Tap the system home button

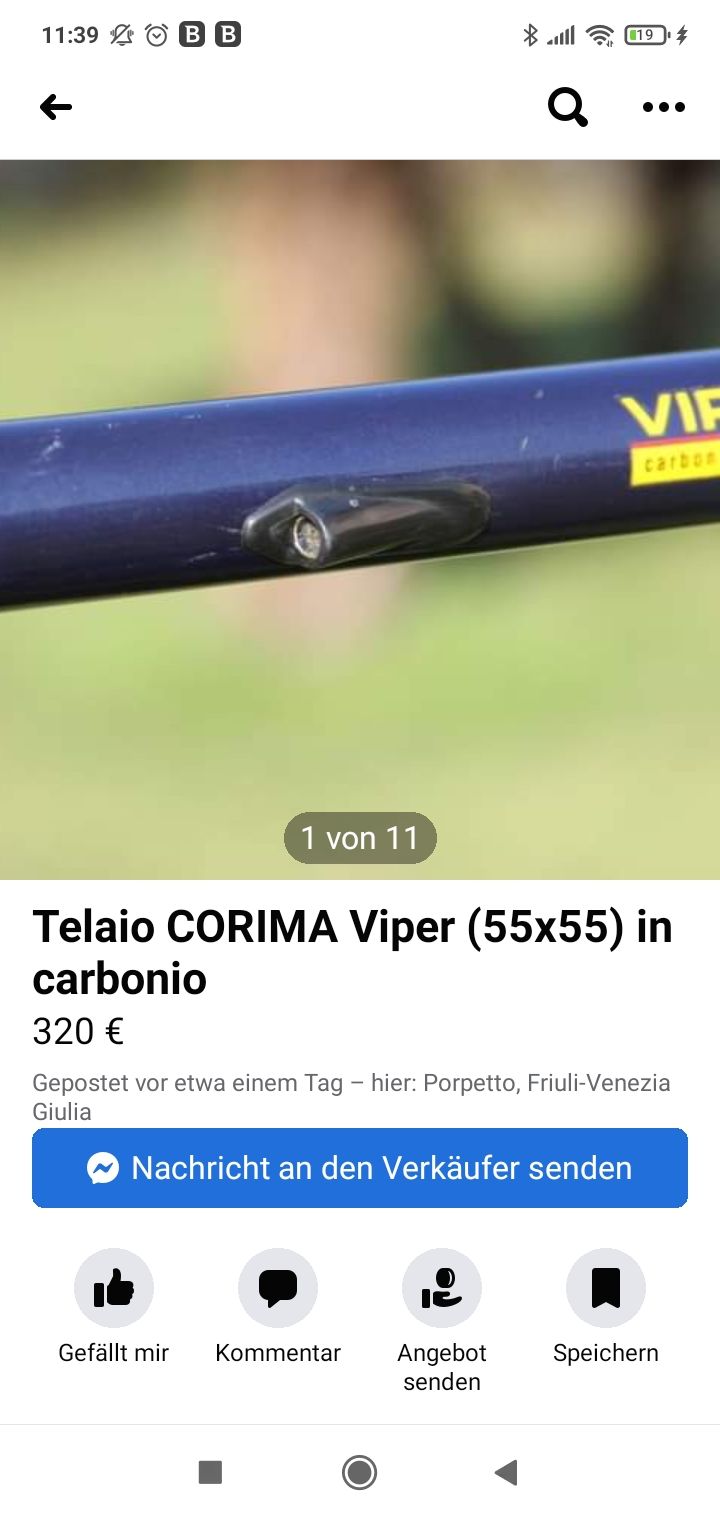359,1472
